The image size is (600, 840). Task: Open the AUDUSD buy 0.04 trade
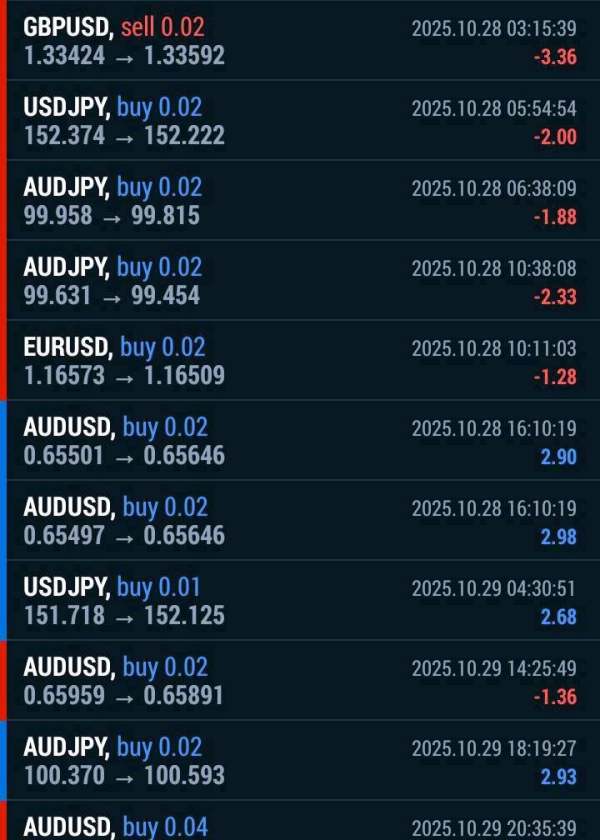300,824
